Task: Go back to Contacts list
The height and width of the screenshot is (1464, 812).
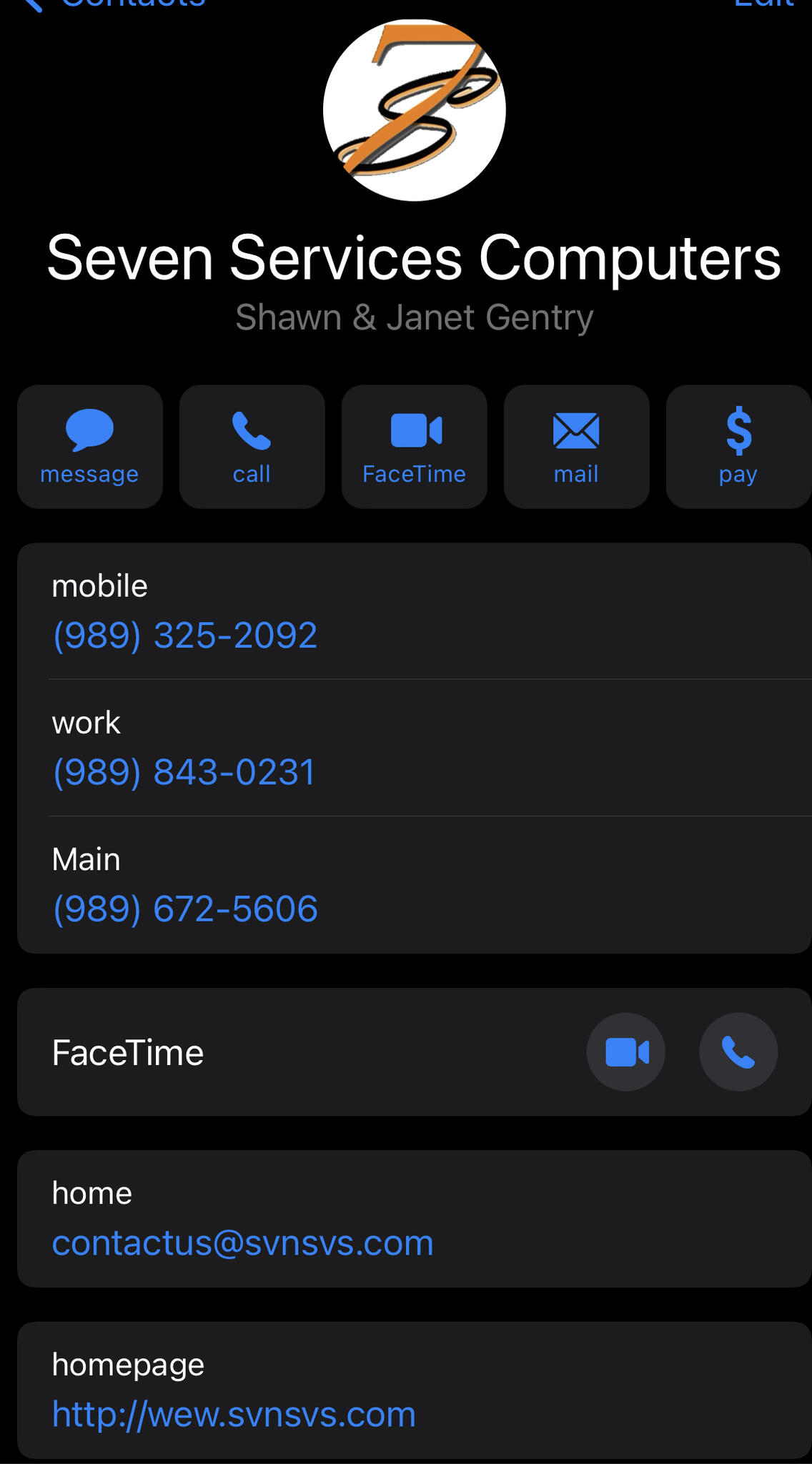Action: [114, 4]
